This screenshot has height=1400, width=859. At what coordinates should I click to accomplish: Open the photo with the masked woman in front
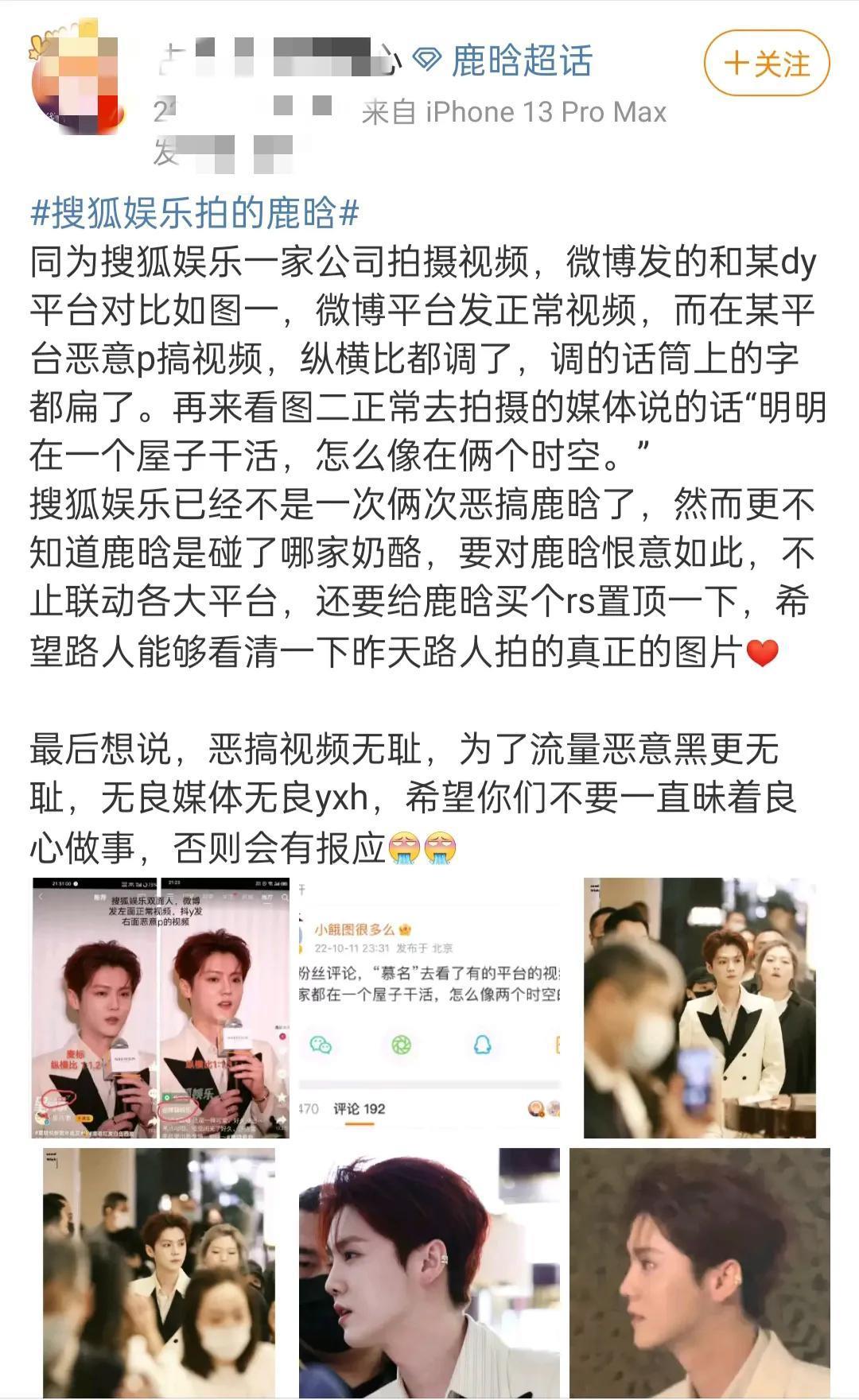pyautogui.click(x=159, y=1272)
